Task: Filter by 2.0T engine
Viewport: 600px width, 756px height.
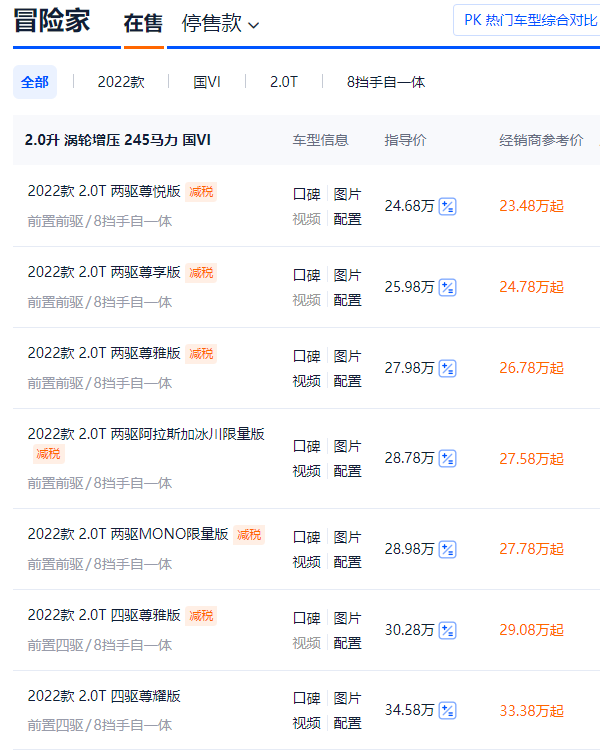Action: [x=284, y=82]
